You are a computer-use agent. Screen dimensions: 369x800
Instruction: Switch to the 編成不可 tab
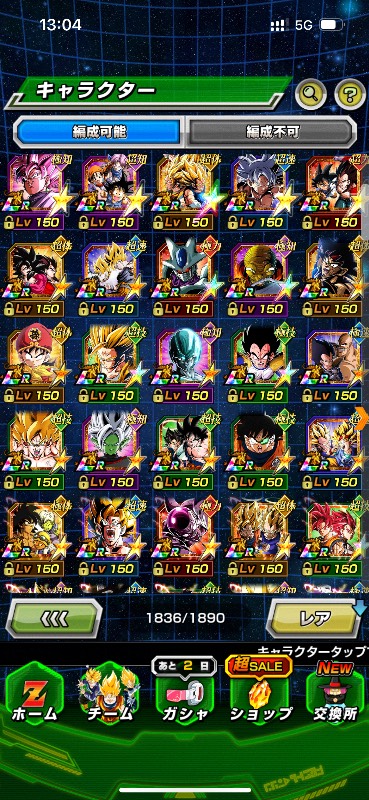tap(272, 132)
